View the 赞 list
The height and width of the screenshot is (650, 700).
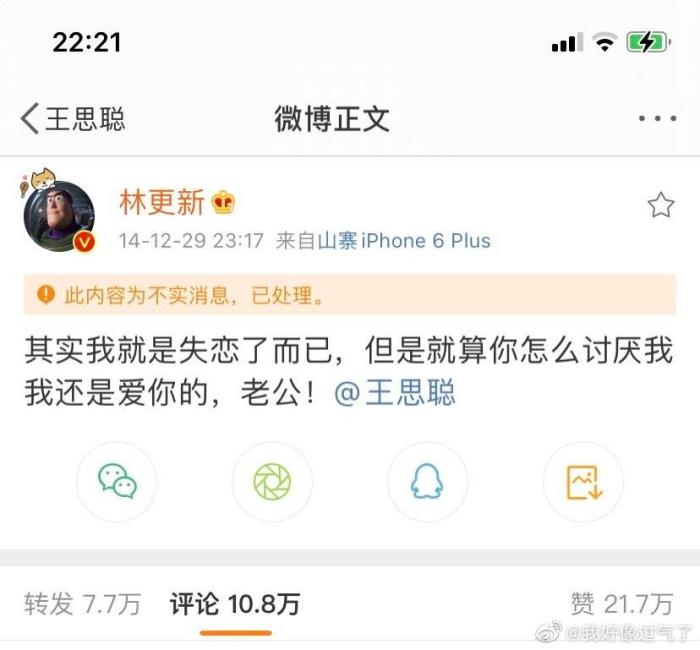(621, 604)
